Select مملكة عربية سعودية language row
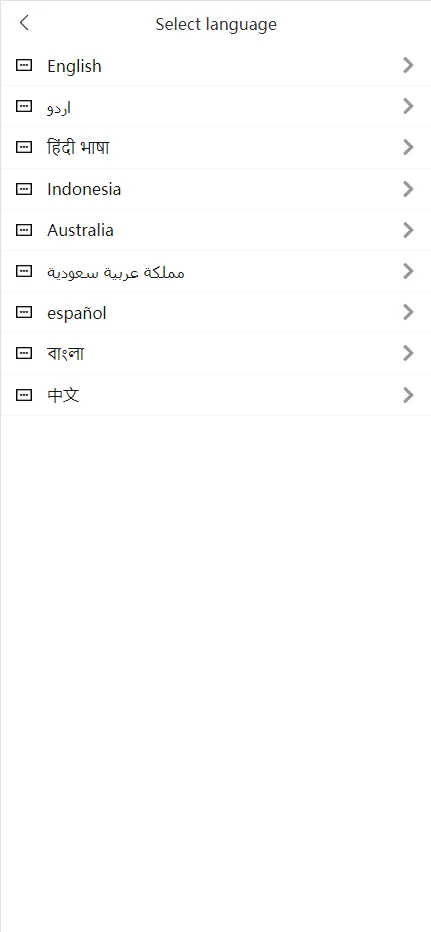 tap(215, 271)
